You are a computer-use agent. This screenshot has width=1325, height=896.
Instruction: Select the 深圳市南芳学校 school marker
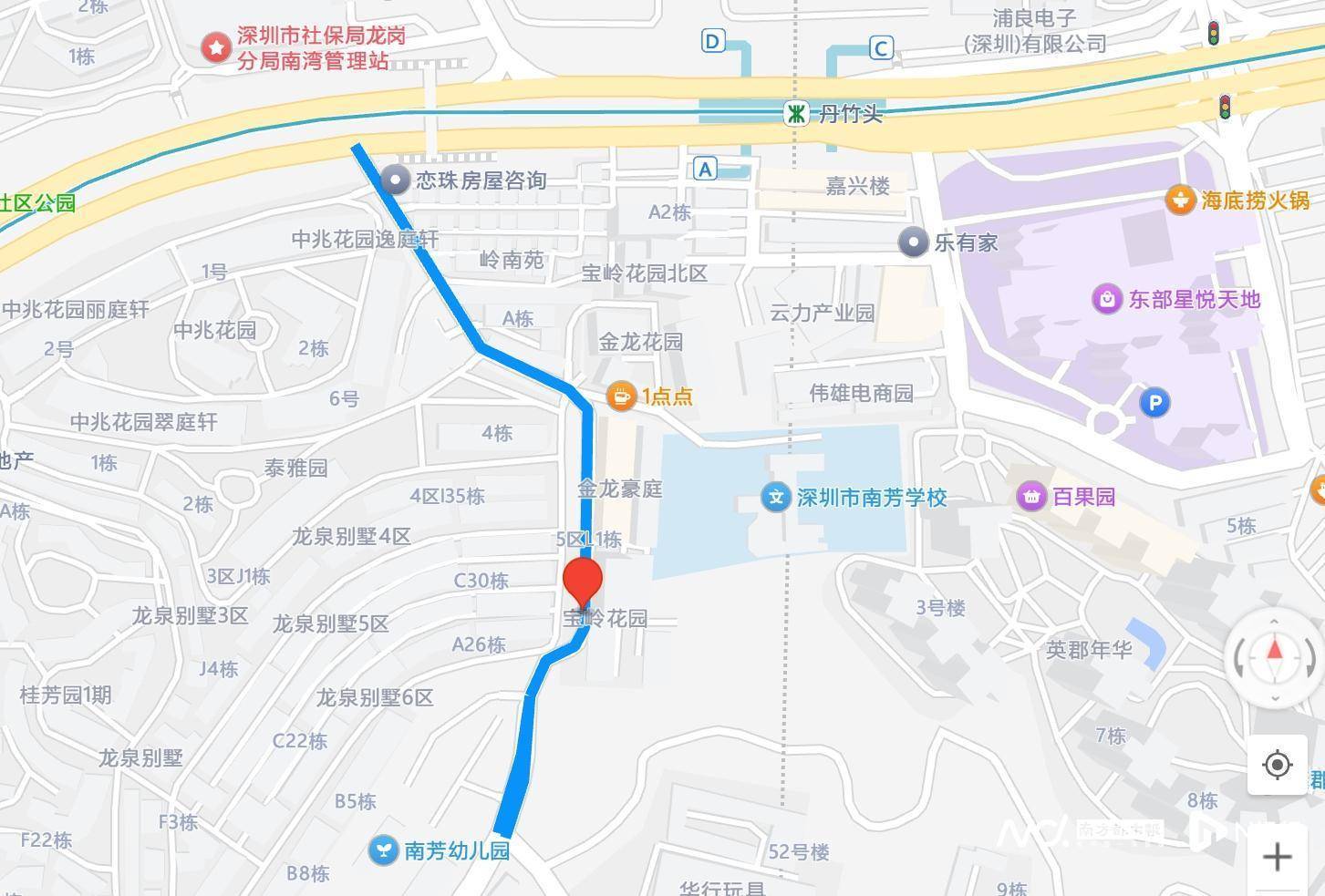775,498
